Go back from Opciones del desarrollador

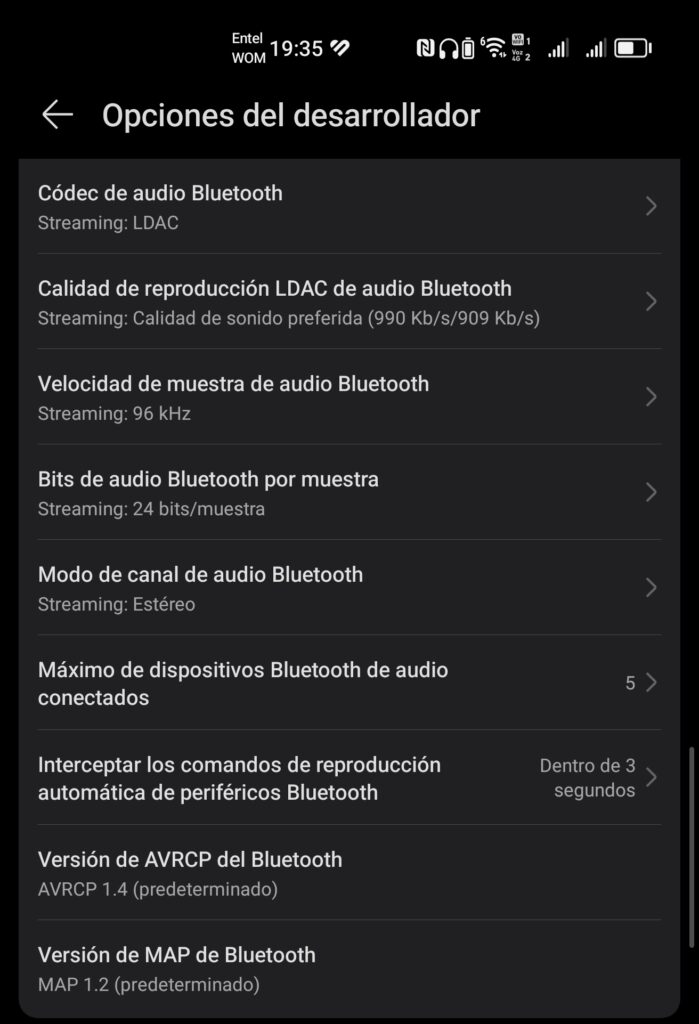(x=57, y=115)
